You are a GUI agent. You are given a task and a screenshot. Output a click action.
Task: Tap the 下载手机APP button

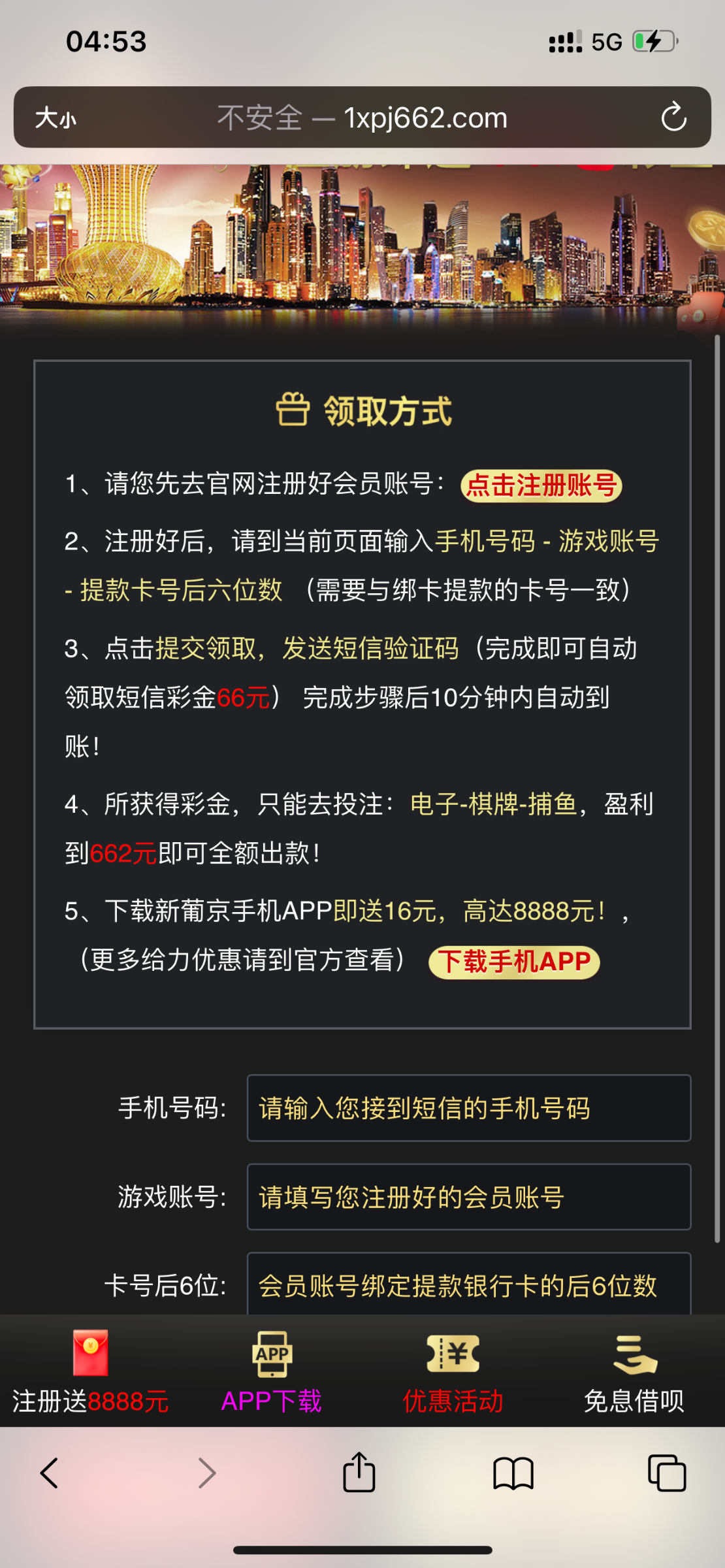(514, 962)
